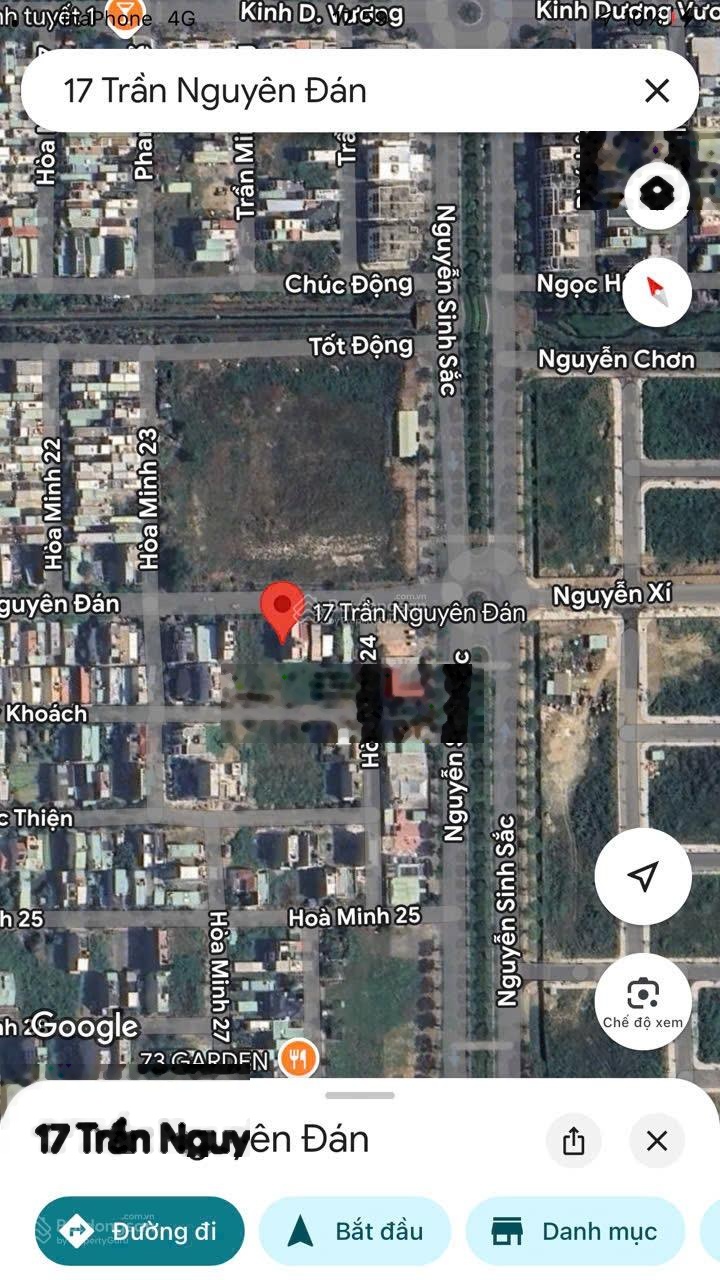
Task: Open the 73 Garden restaurant marker
Action: [x=298, y=1058]
